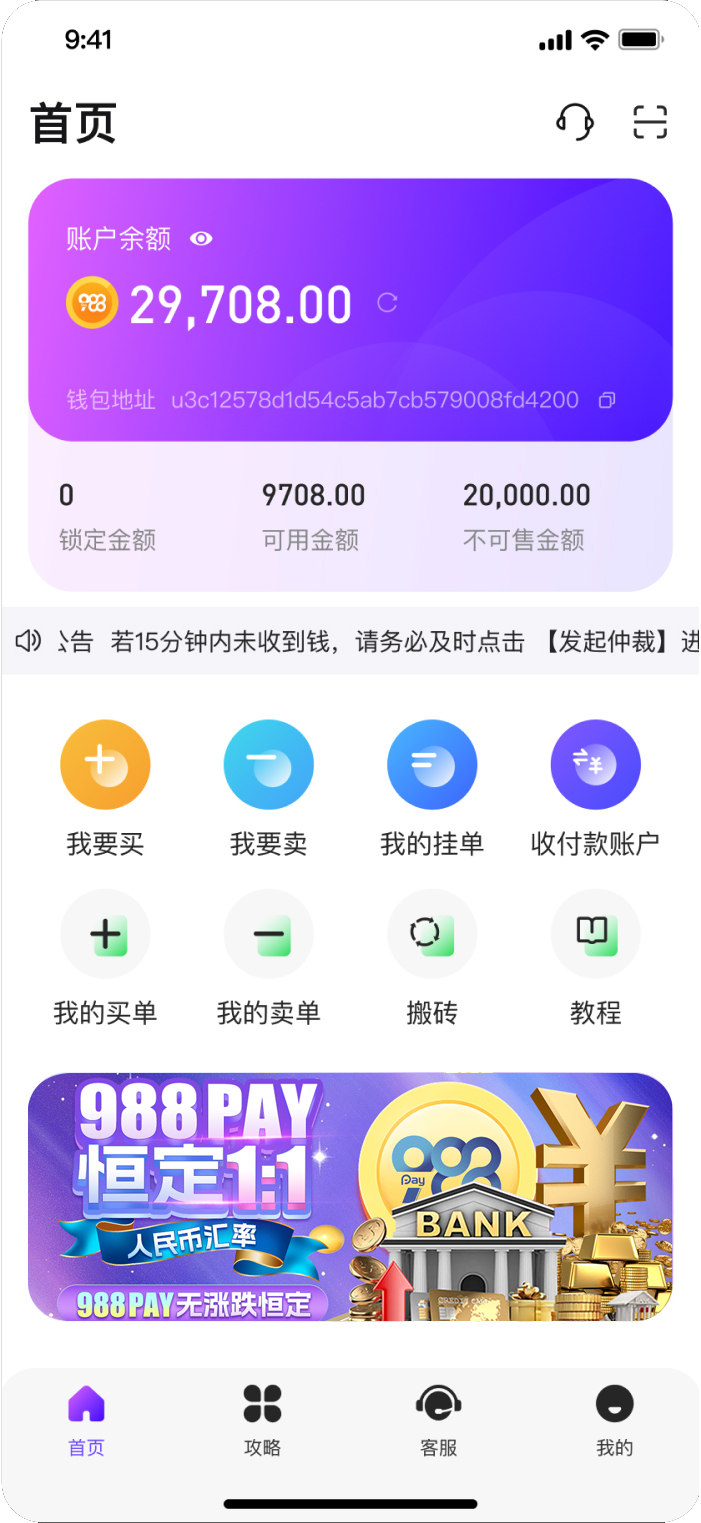Screen dimensions: 701x1523
Task: Open customer service headset icon
Action: click(x=575, y=122)
